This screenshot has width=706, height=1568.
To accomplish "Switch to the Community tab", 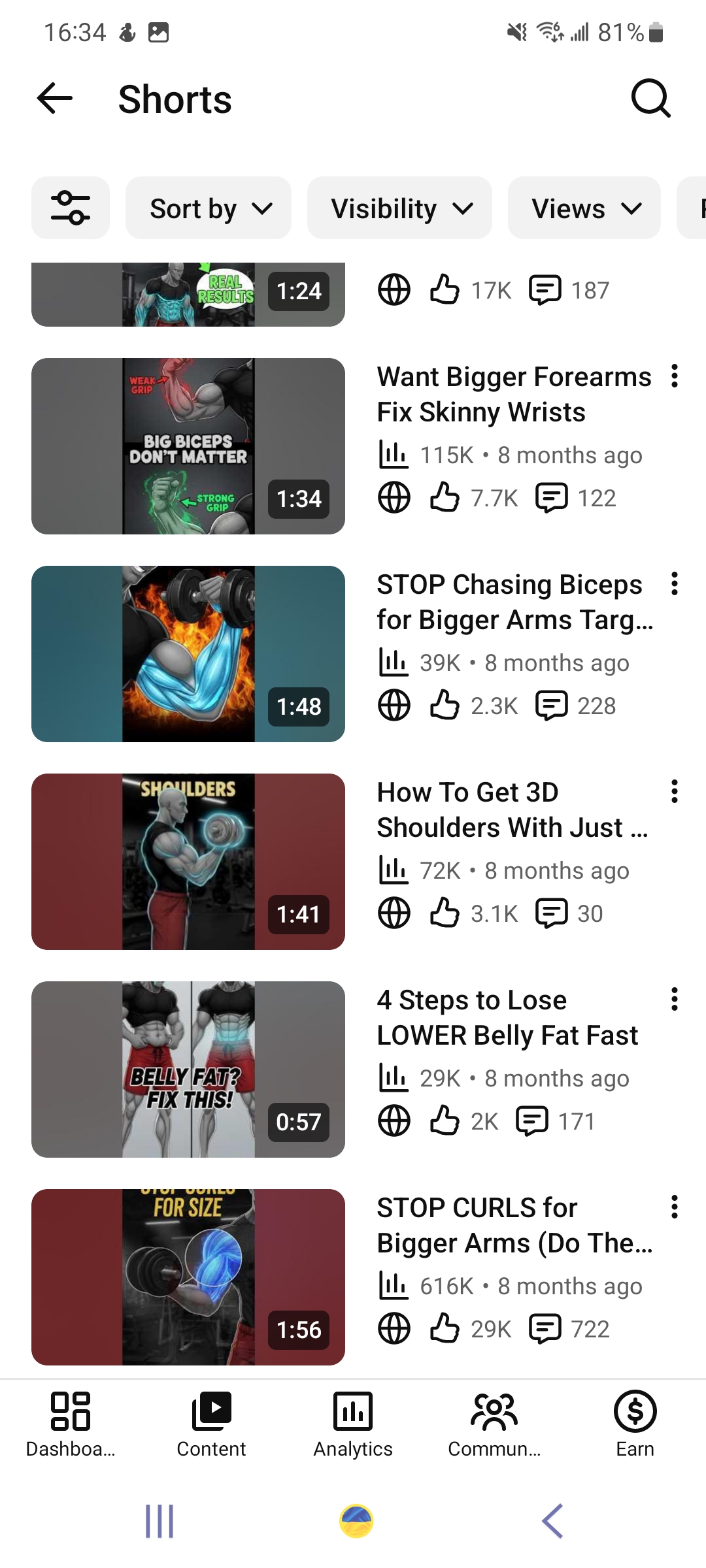I will (494, 1424).
